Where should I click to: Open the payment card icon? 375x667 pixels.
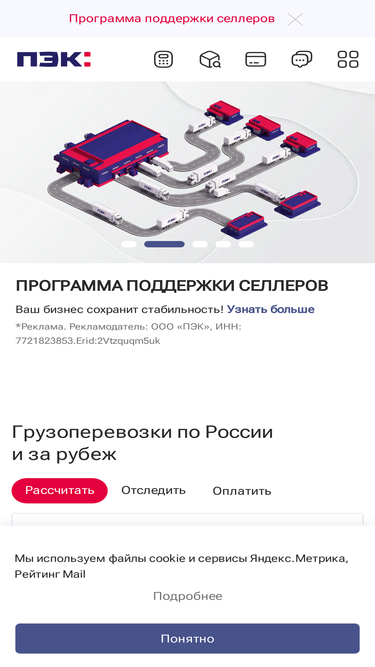click(x=256, y=59)
